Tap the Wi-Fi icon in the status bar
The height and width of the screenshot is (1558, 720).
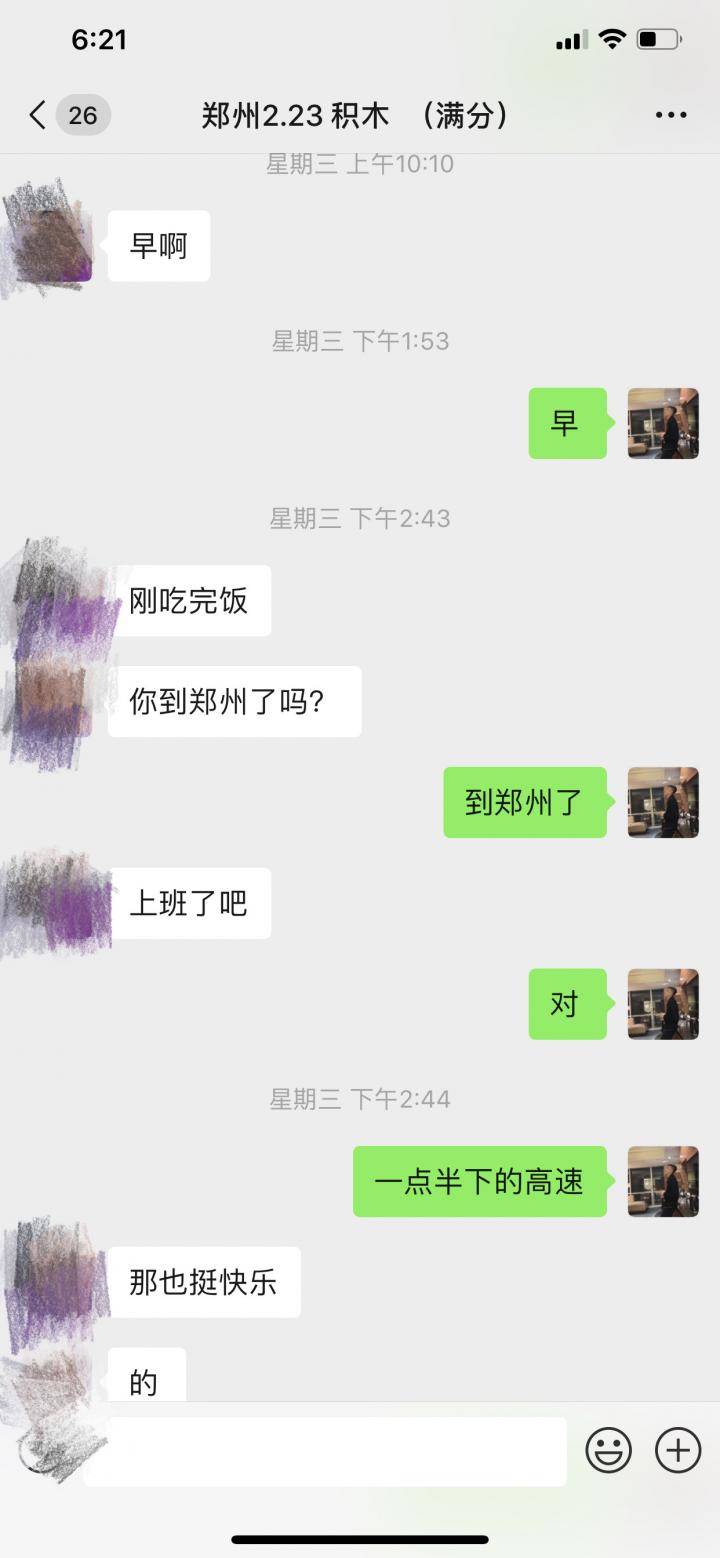[614, 38]
